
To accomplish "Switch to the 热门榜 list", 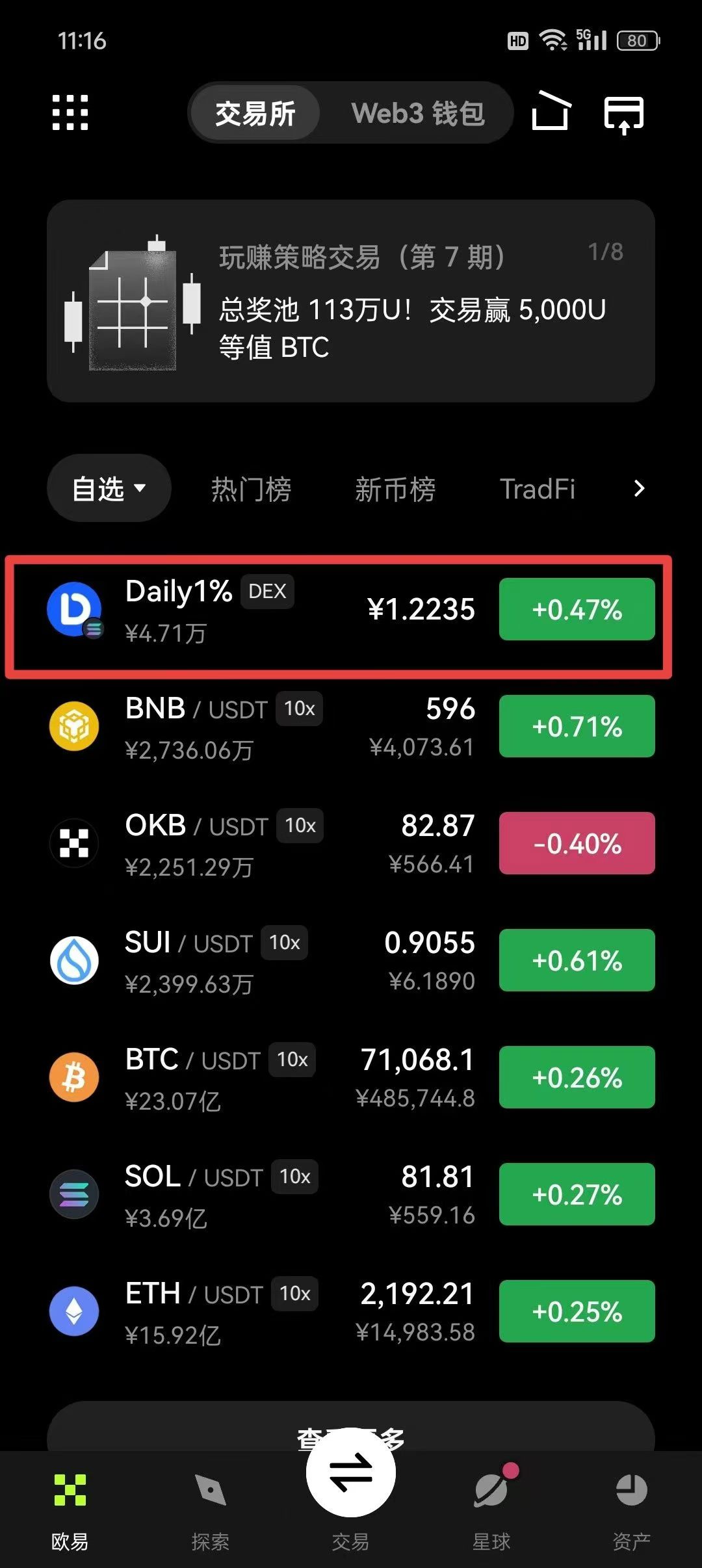I will tap(251, 489).
